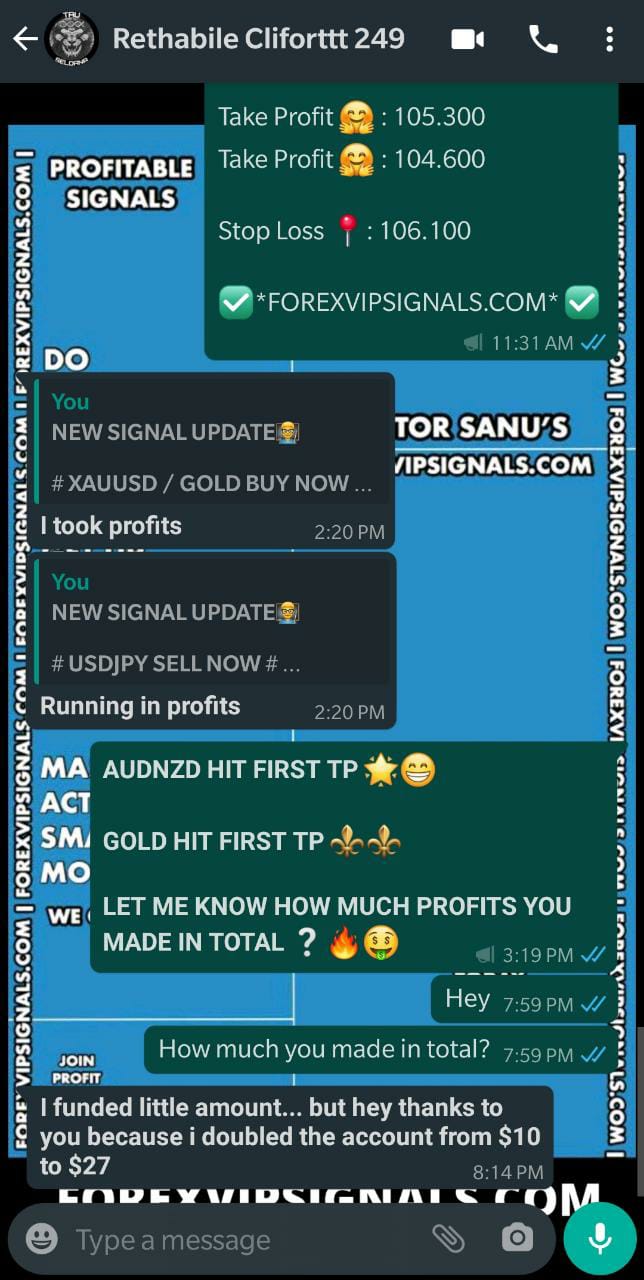Start a video call with Rethabile

(x=467, y=40)
